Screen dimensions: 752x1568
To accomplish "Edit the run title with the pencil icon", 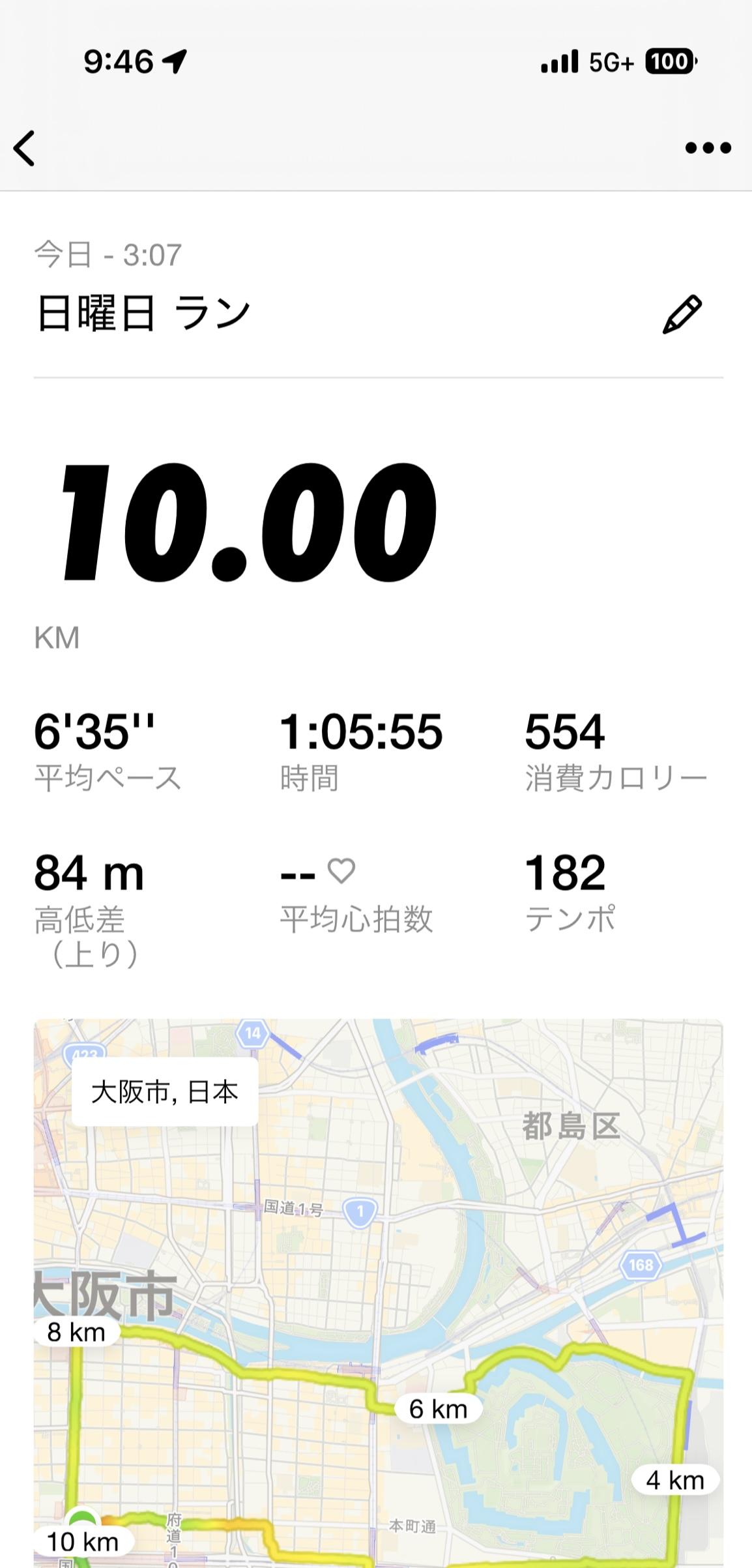I will click(x=682, y=314).
